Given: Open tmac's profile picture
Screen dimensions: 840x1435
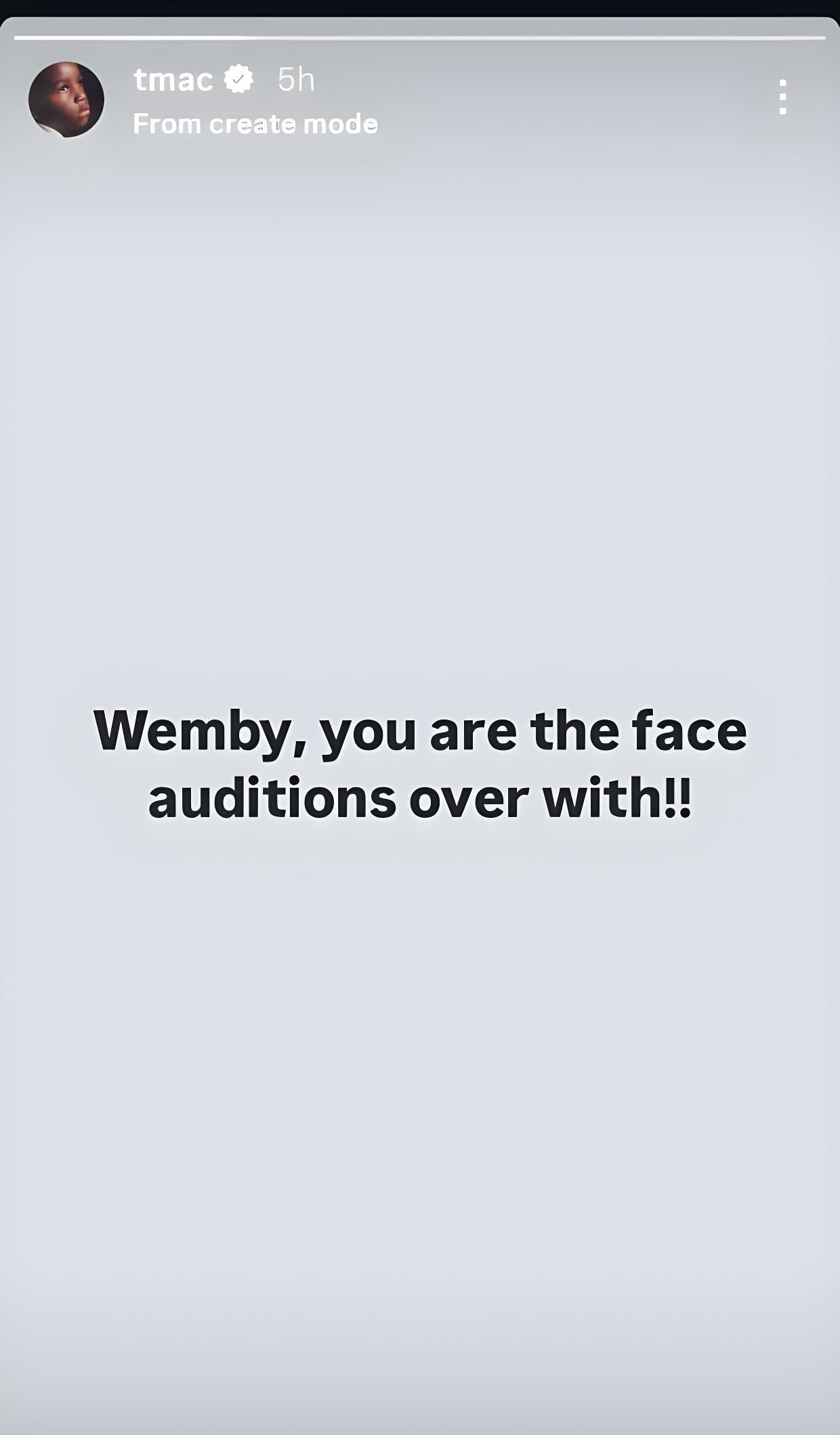Looking at the screenshot, I should [x=66, y=100].
